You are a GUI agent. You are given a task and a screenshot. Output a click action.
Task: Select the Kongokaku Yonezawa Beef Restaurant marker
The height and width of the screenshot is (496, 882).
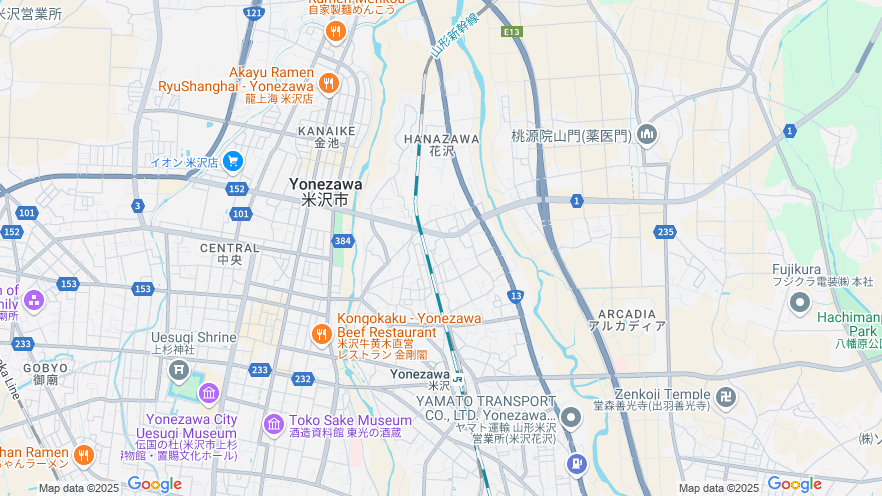(322, 334)
